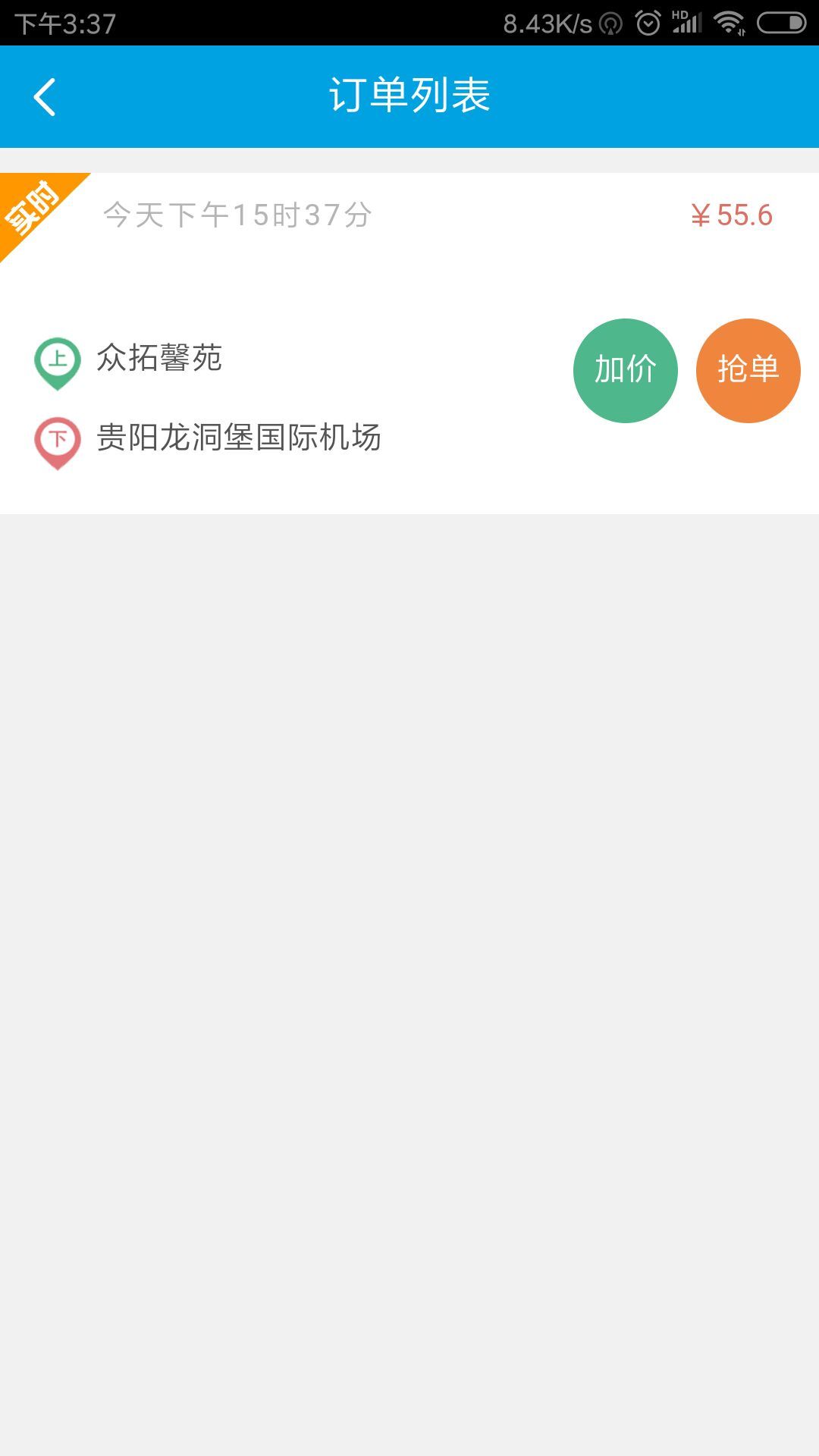Tap the 加价 button to raise price

pos(625,370)
